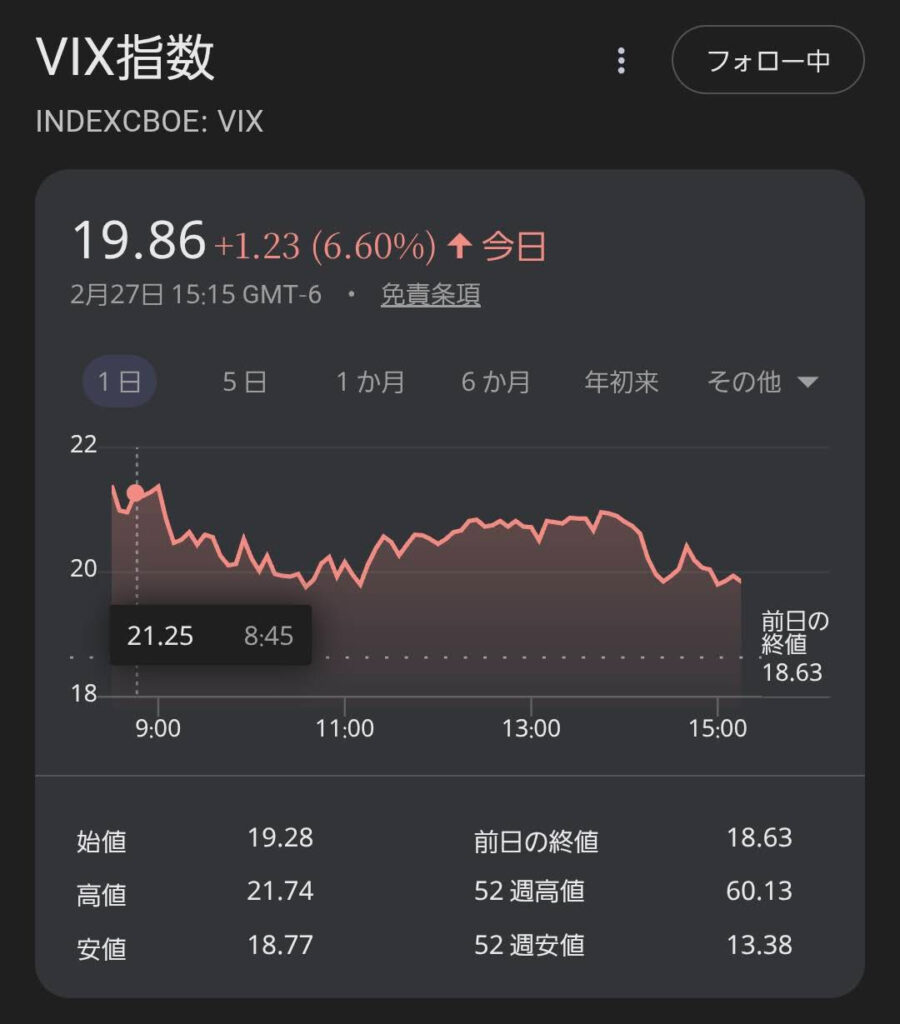This screenshot has height=1024, width=900.
Task: Switch to the 1か月 chart range
Action: (370, 382)
